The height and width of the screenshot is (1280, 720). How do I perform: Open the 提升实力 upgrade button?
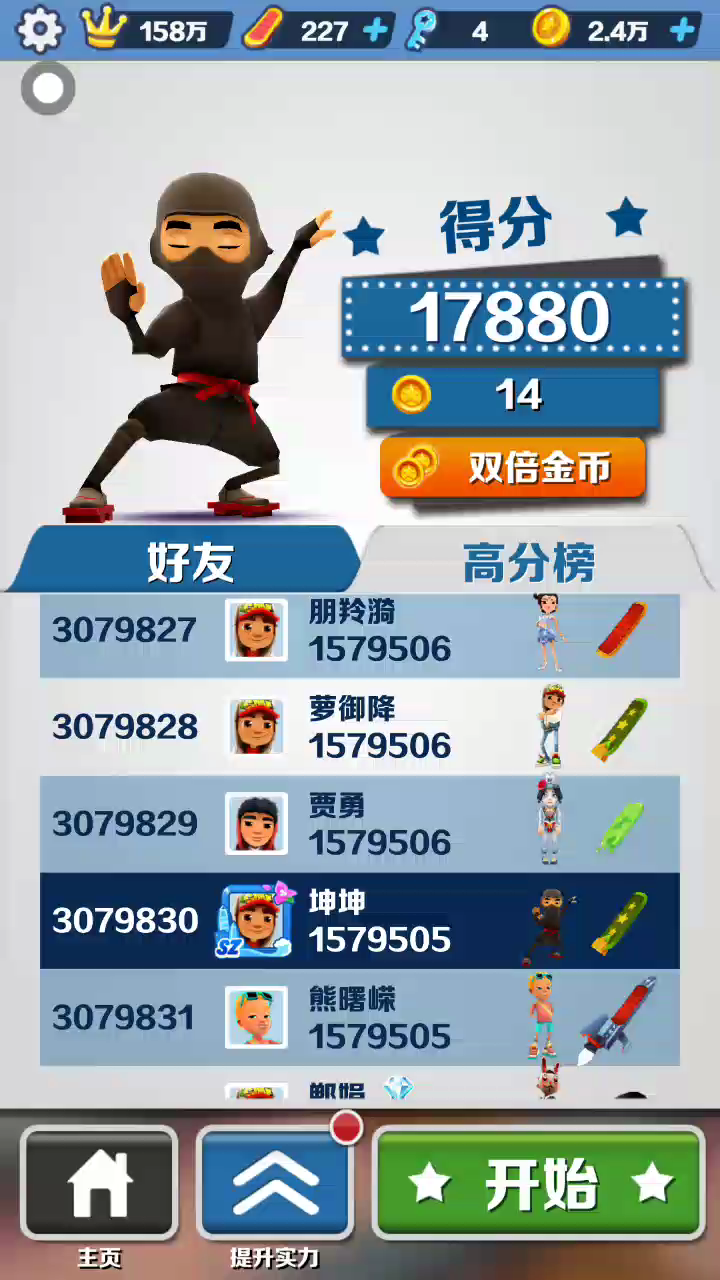tap(275, 1185)
